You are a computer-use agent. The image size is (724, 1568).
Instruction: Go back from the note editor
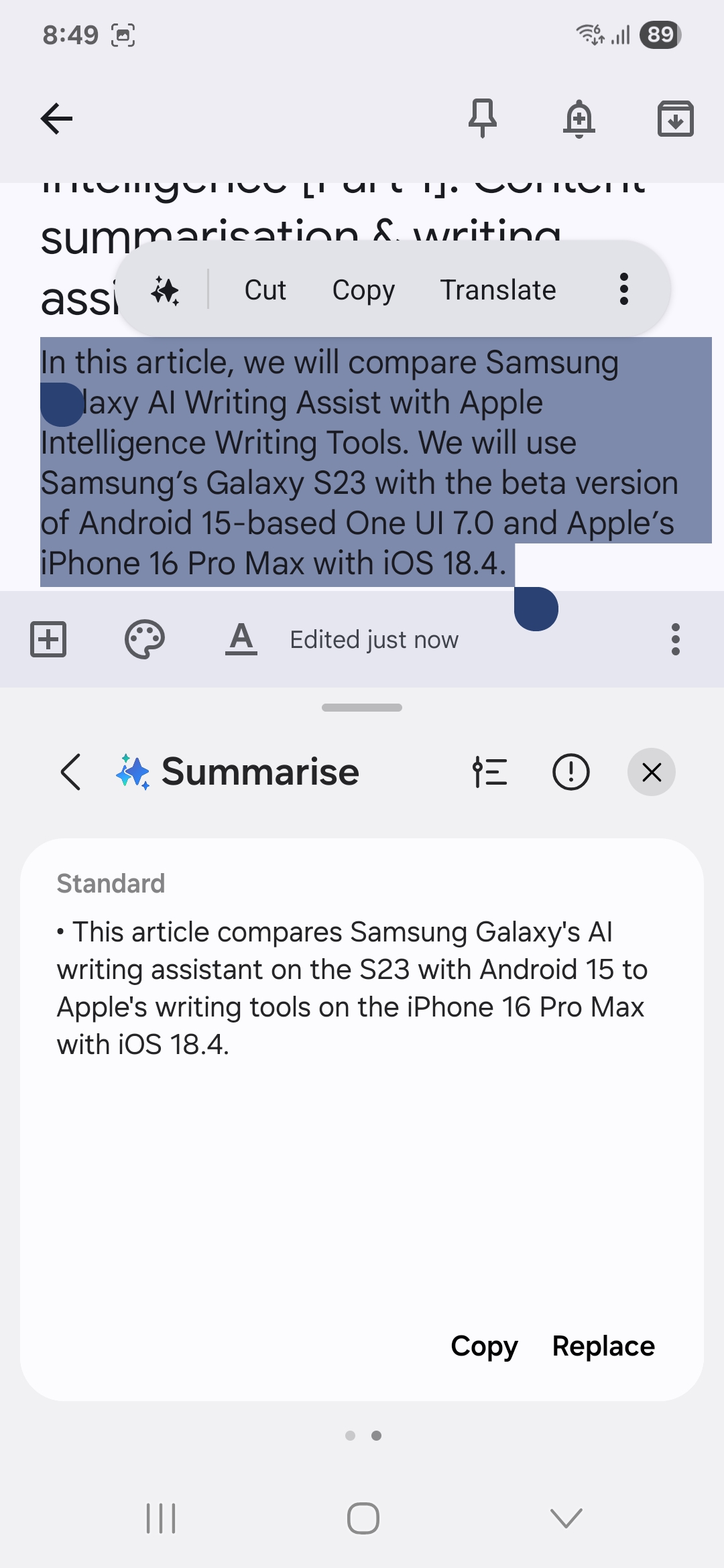[x=56, y=119]
